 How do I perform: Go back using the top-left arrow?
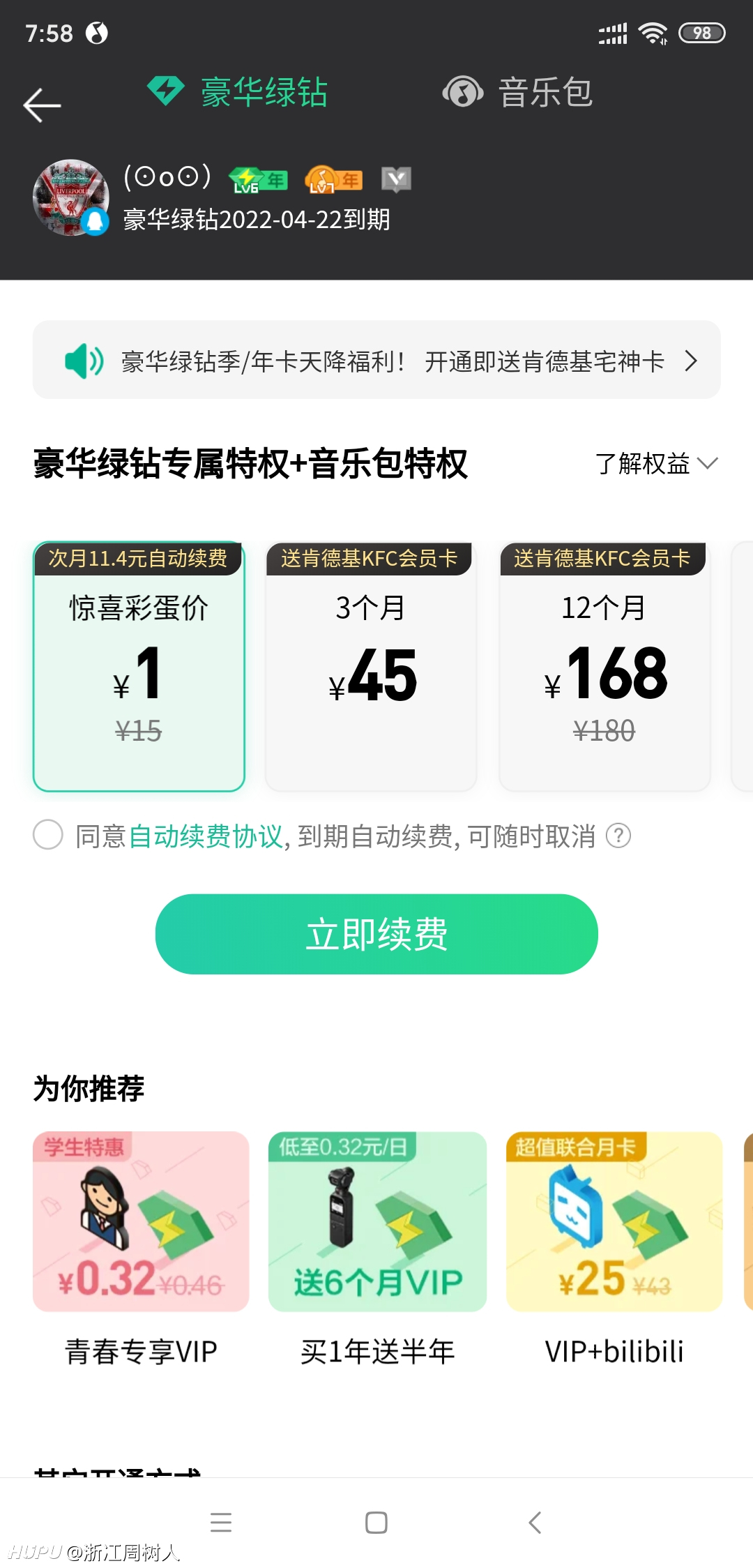pos(42,105)
